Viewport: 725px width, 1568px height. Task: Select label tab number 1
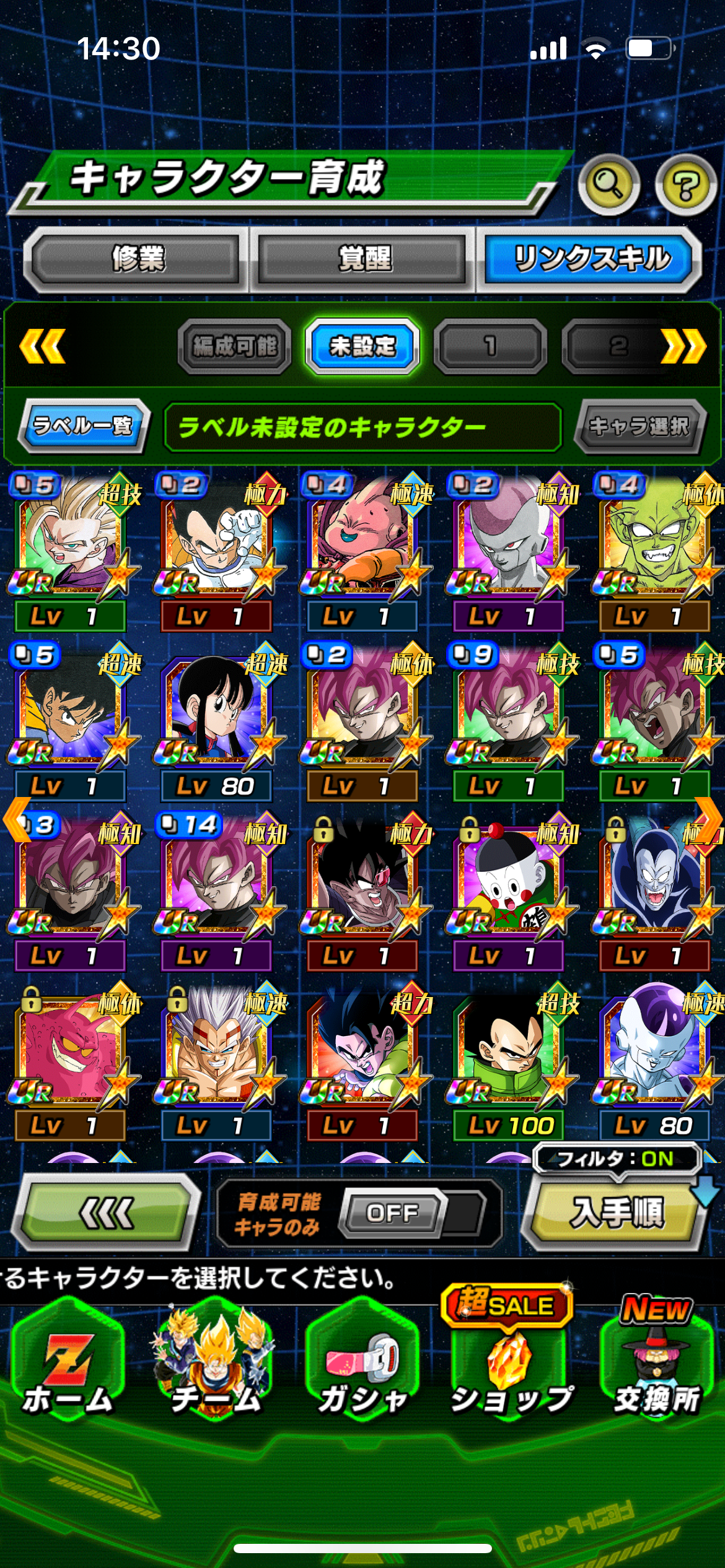pyautogui.click(x=490, y=346)
